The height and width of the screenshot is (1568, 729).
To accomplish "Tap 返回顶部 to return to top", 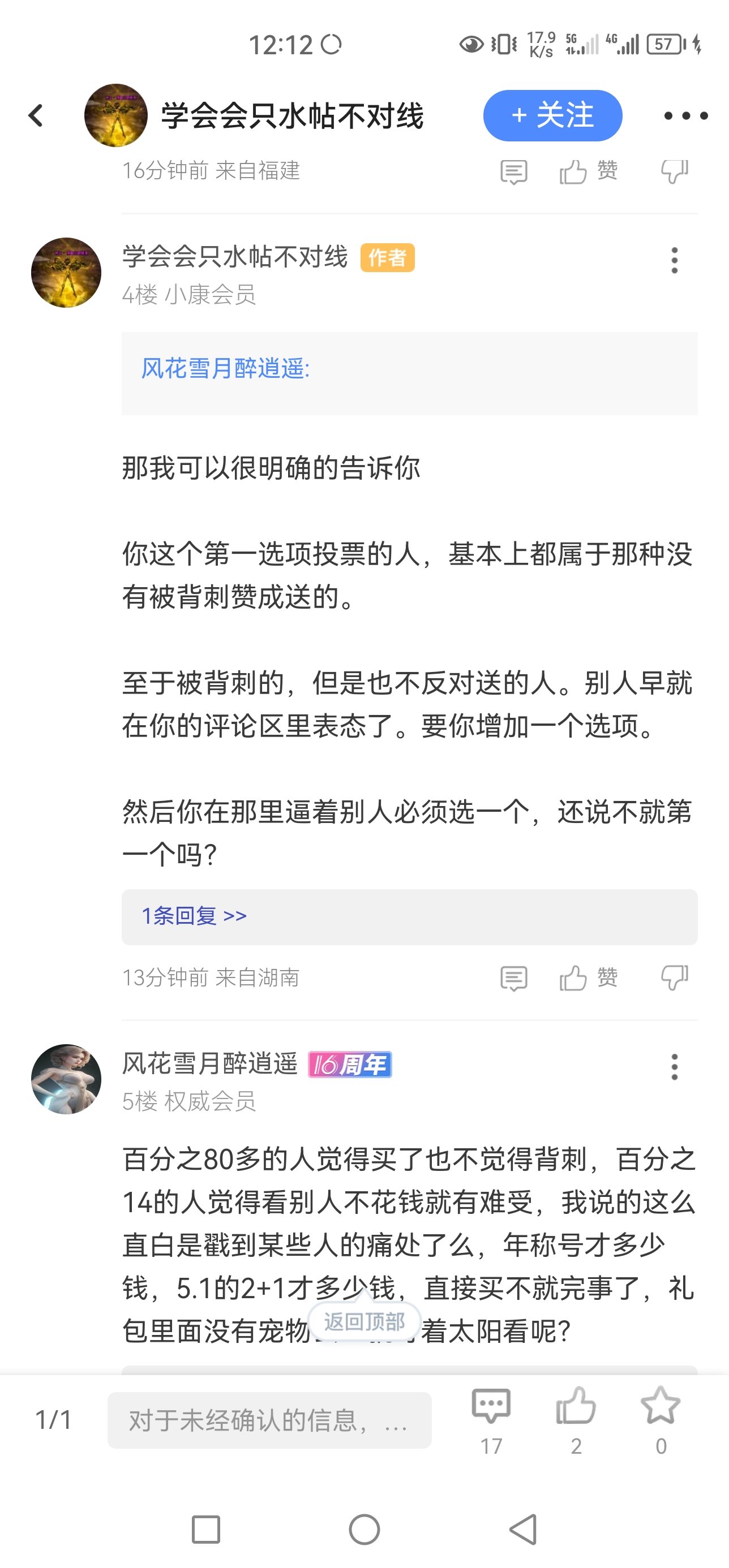I will coord(364,1321).
